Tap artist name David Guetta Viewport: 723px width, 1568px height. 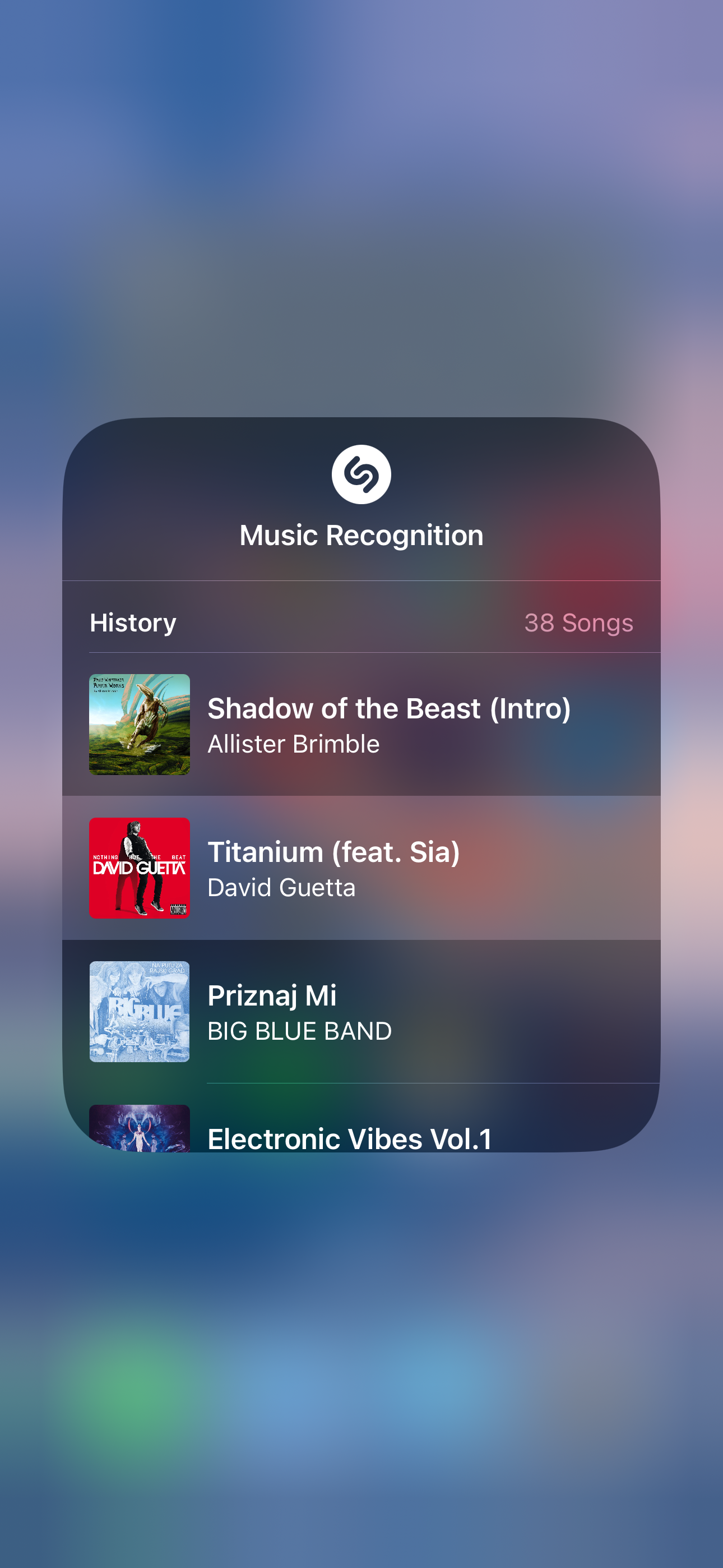282,888
